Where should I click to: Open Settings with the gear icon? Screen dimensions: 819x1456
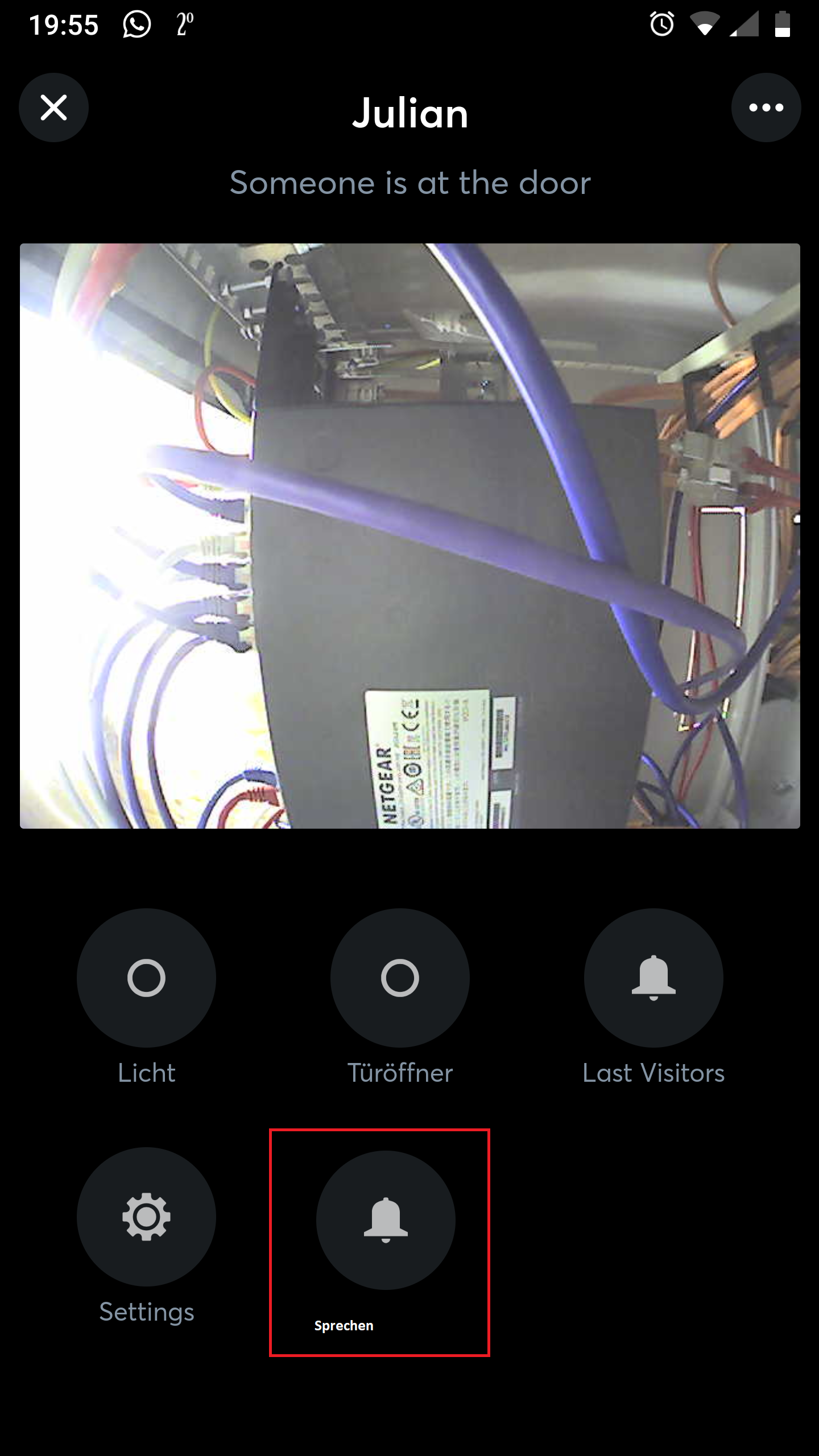click(x=146, y=1217)
